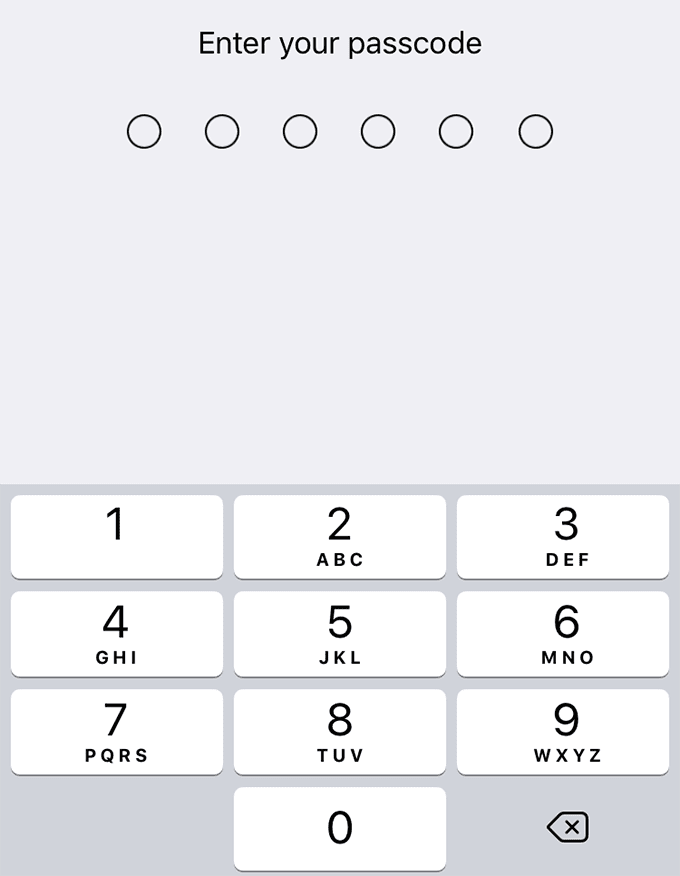
Task: Tap the 5 JKL key
Action: [x=340, y=633]
